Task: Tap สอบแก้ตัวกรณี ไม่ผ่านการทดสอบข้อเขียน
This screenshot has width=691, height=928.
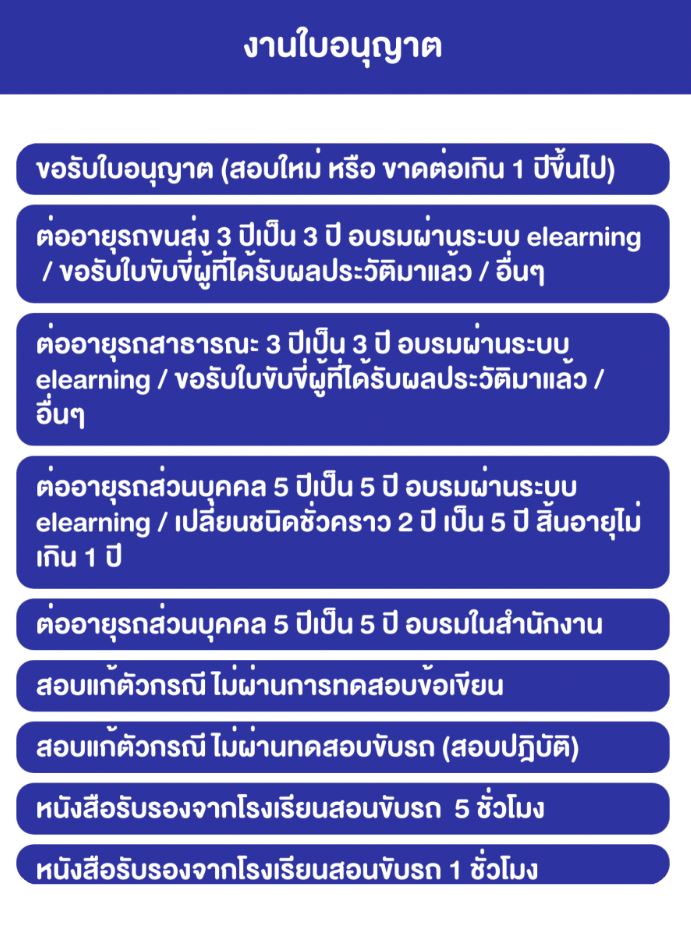Action: pos(343,685)
